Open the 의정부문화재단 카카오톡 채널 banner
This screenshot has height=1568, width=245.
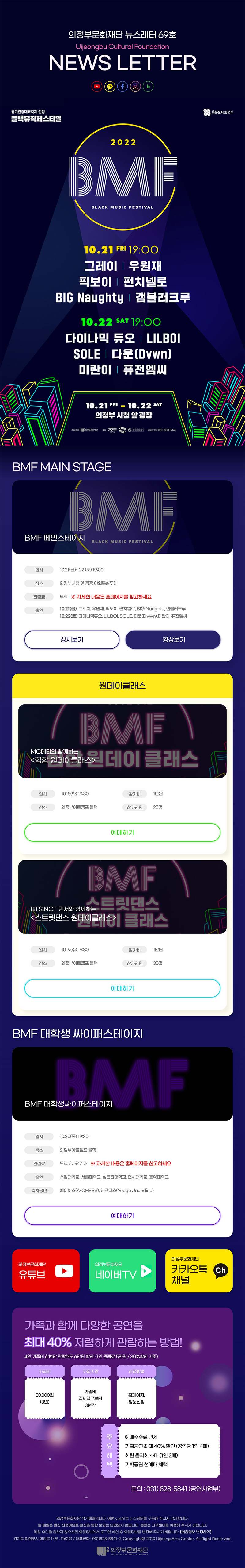[x=199, y=1271]
